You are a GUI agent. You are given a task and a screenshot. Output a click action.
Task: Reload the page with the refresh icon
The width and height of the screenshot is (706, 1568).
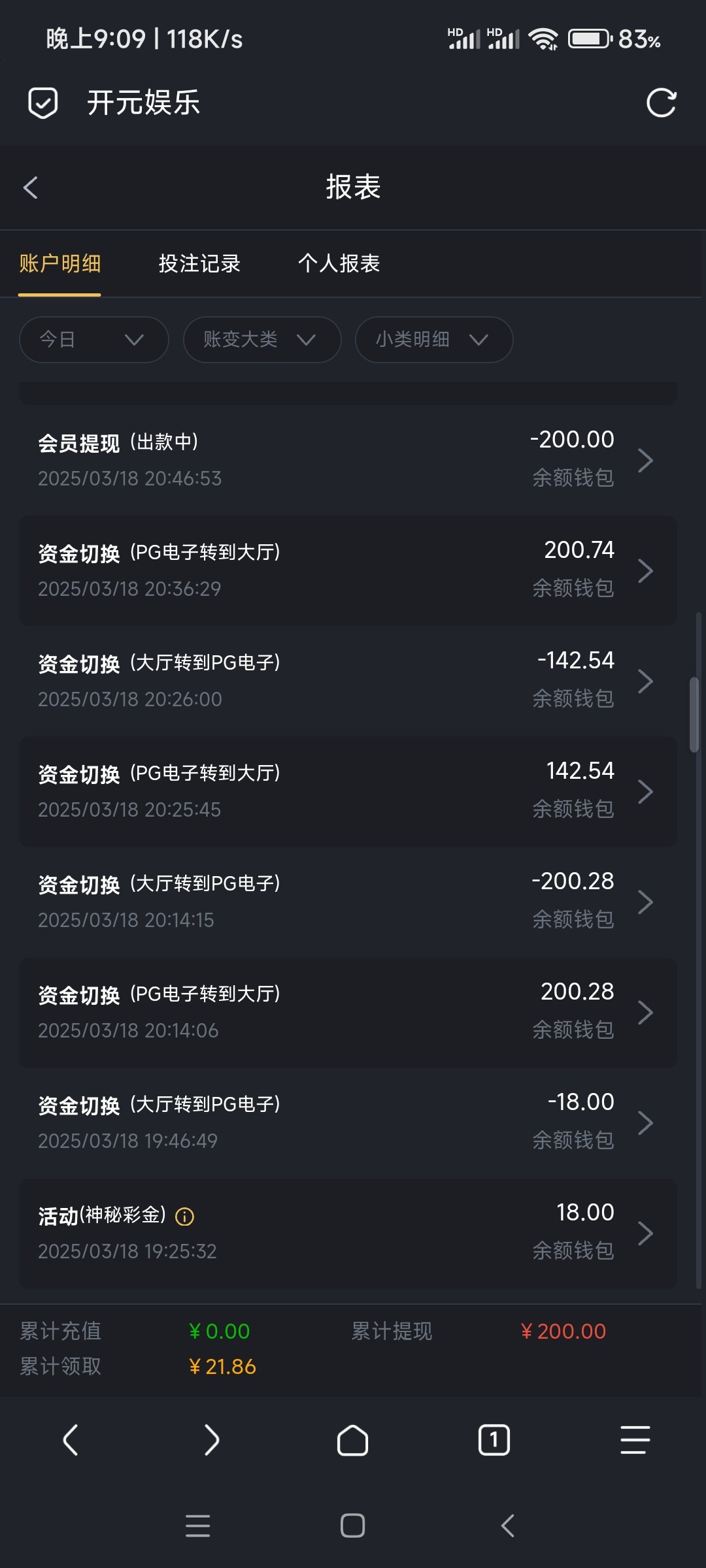point(661,103)
